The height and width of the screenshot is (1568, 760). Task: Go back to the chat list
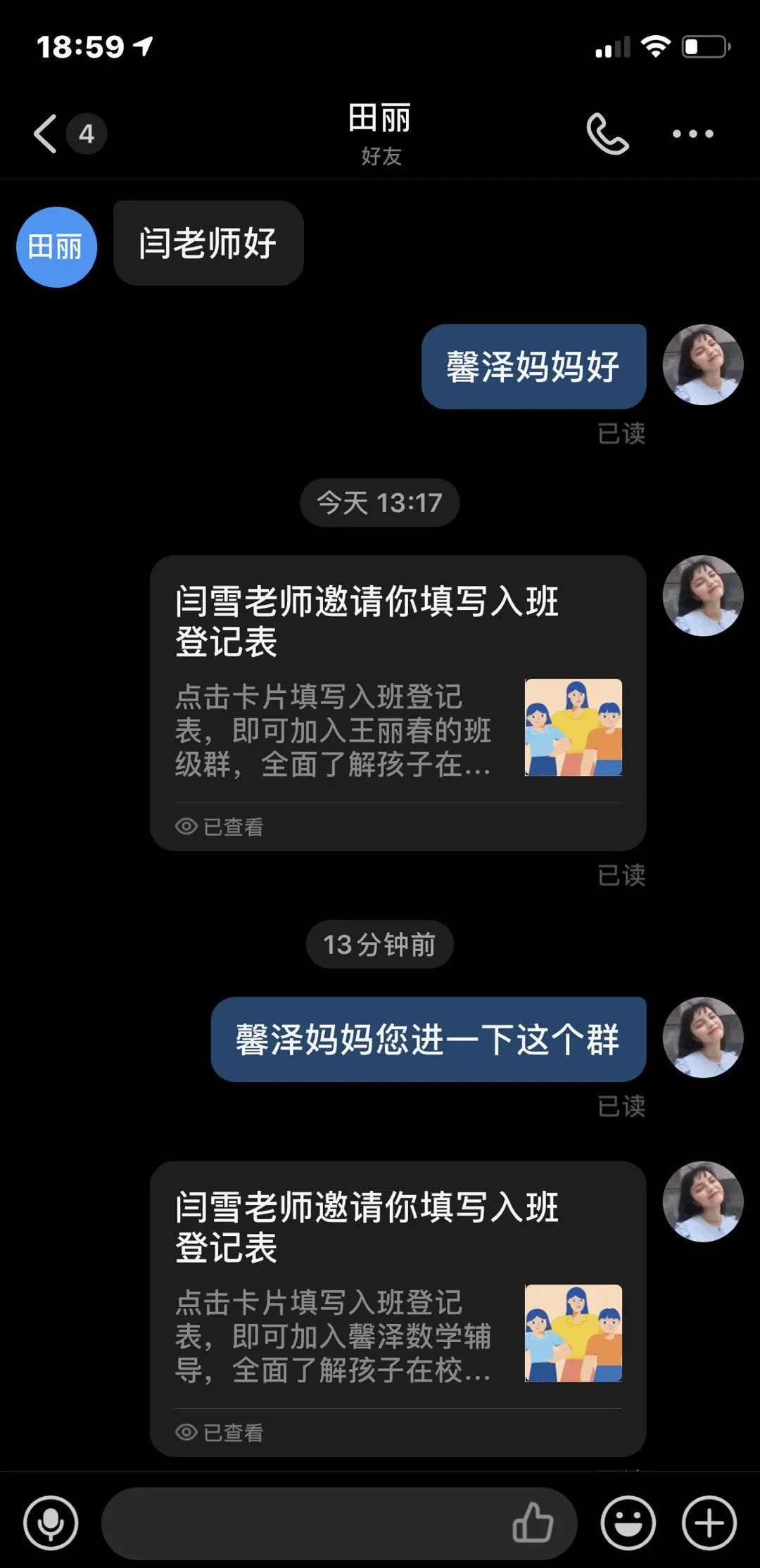click(46, 134)
